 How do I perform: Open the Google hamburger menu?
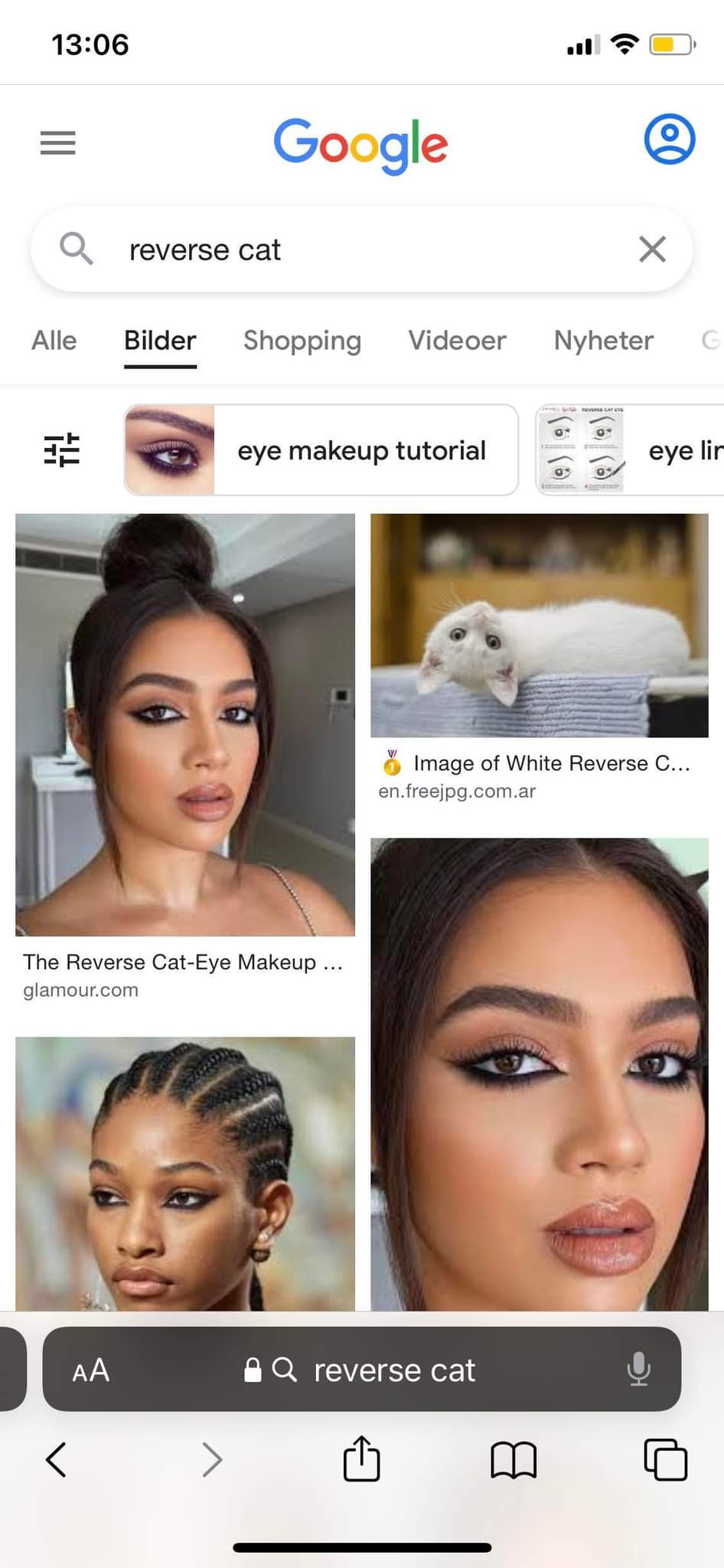click(58, 143)
